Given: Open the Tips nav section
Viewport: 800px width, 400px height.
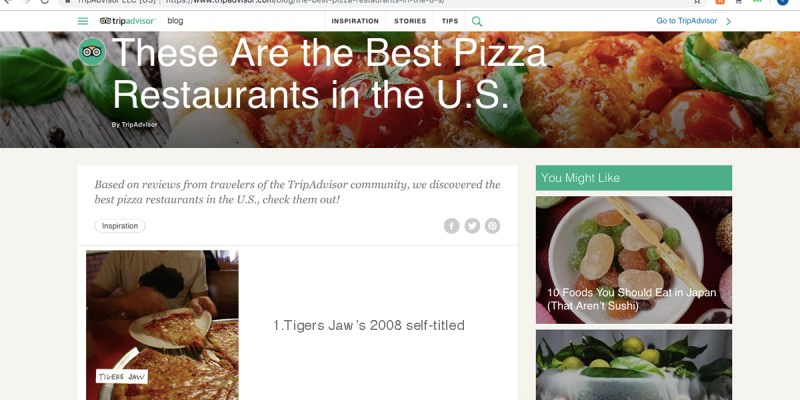Looking at the screenshot, I should [x=450, y=21].
